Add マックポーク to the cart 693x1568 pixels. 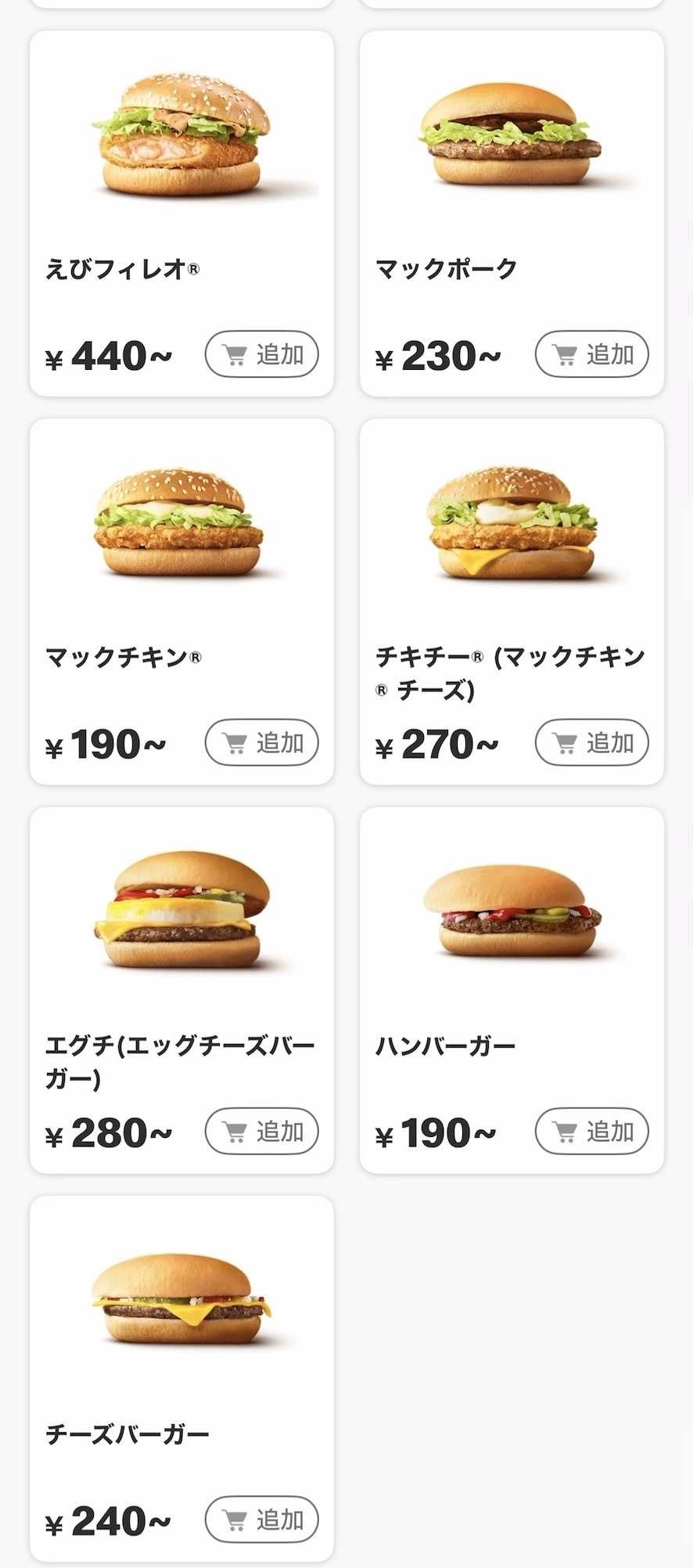point(591,354)
